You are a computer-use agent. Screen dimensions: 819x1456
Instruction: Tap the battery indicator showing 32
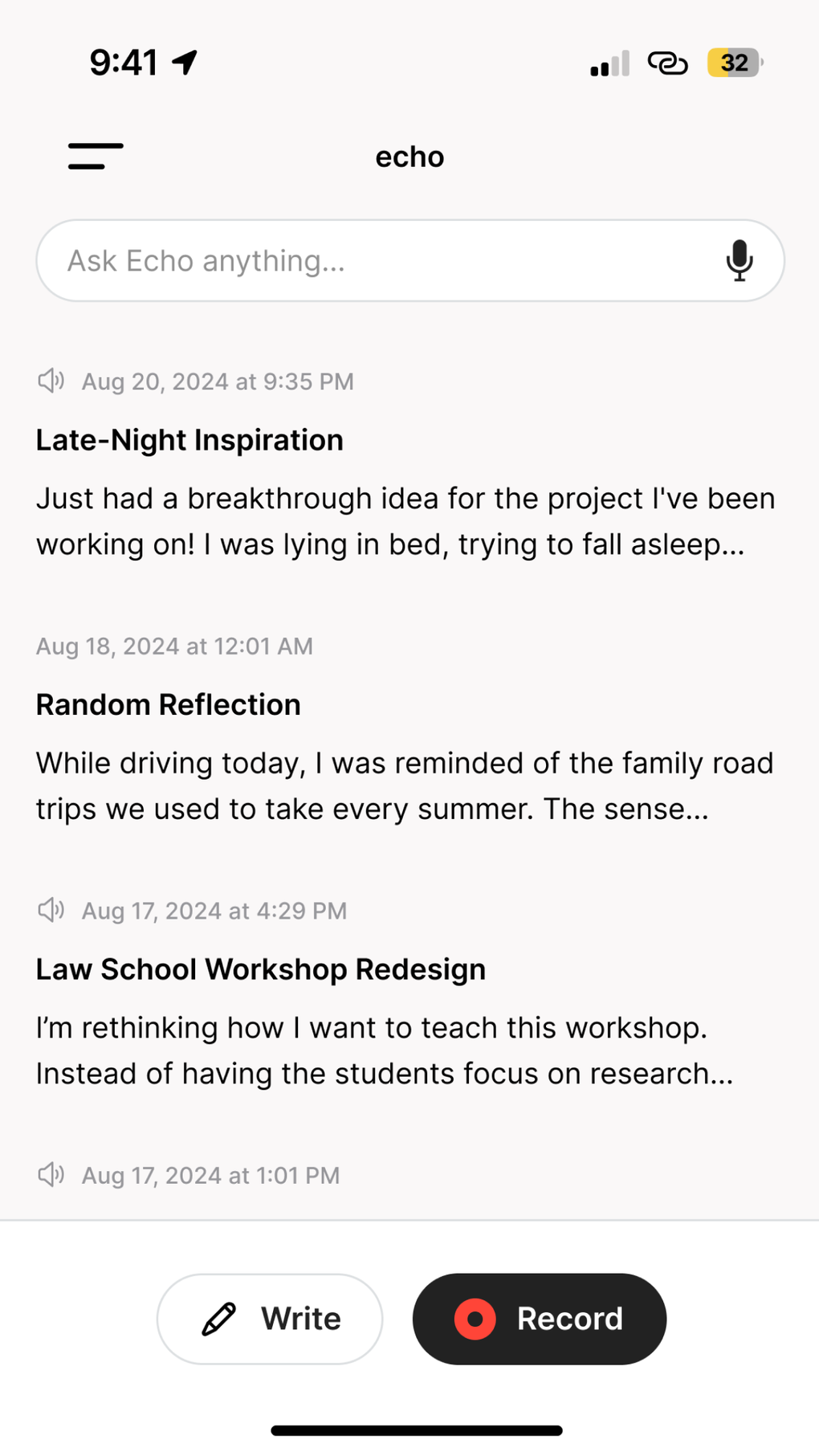pos(732,63)
